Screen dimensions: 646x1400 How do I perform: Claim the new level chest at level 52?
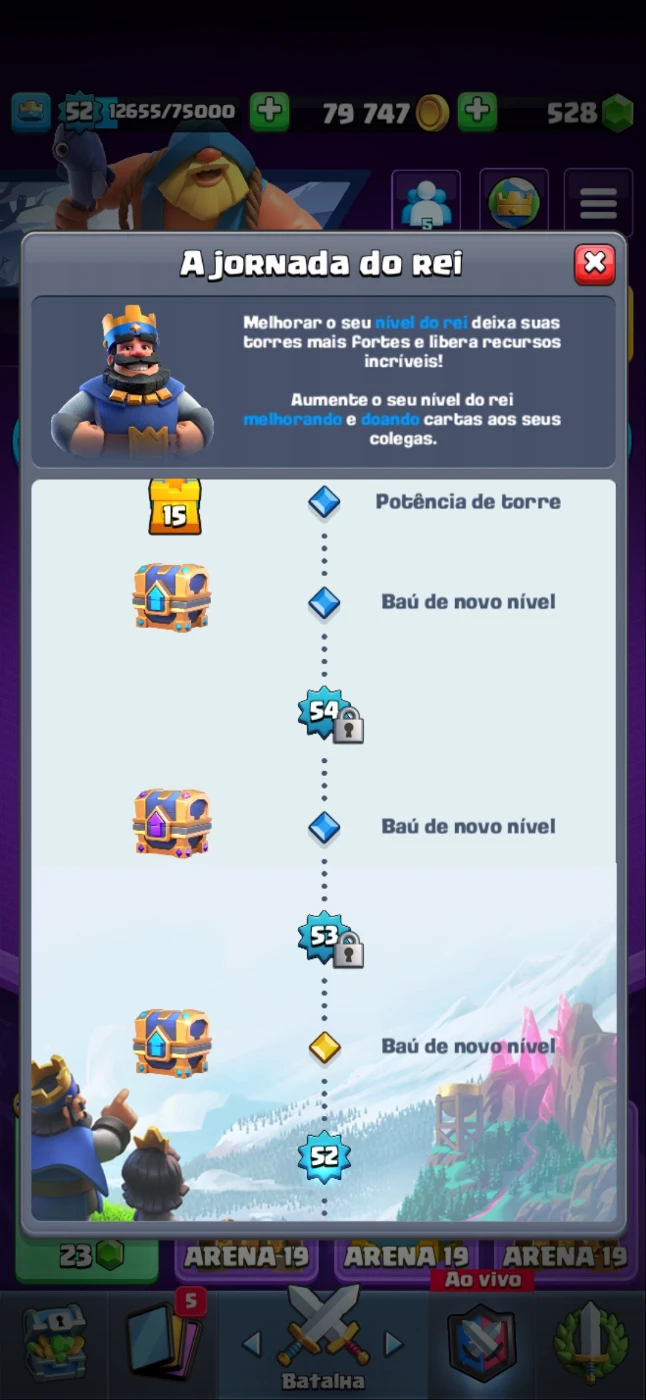pos(172,1043)
